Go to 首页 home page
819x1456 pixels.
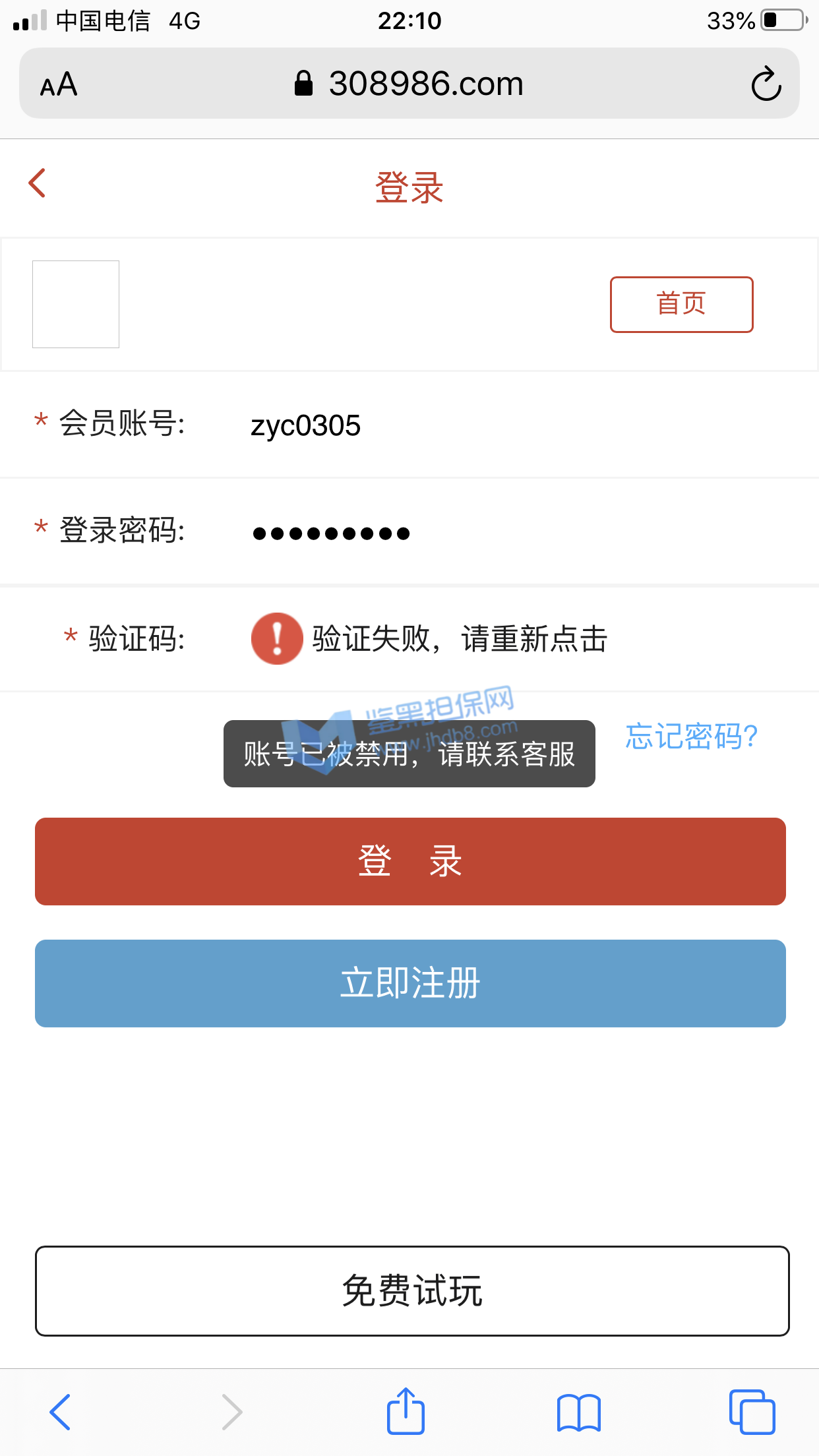coord(681,305)
